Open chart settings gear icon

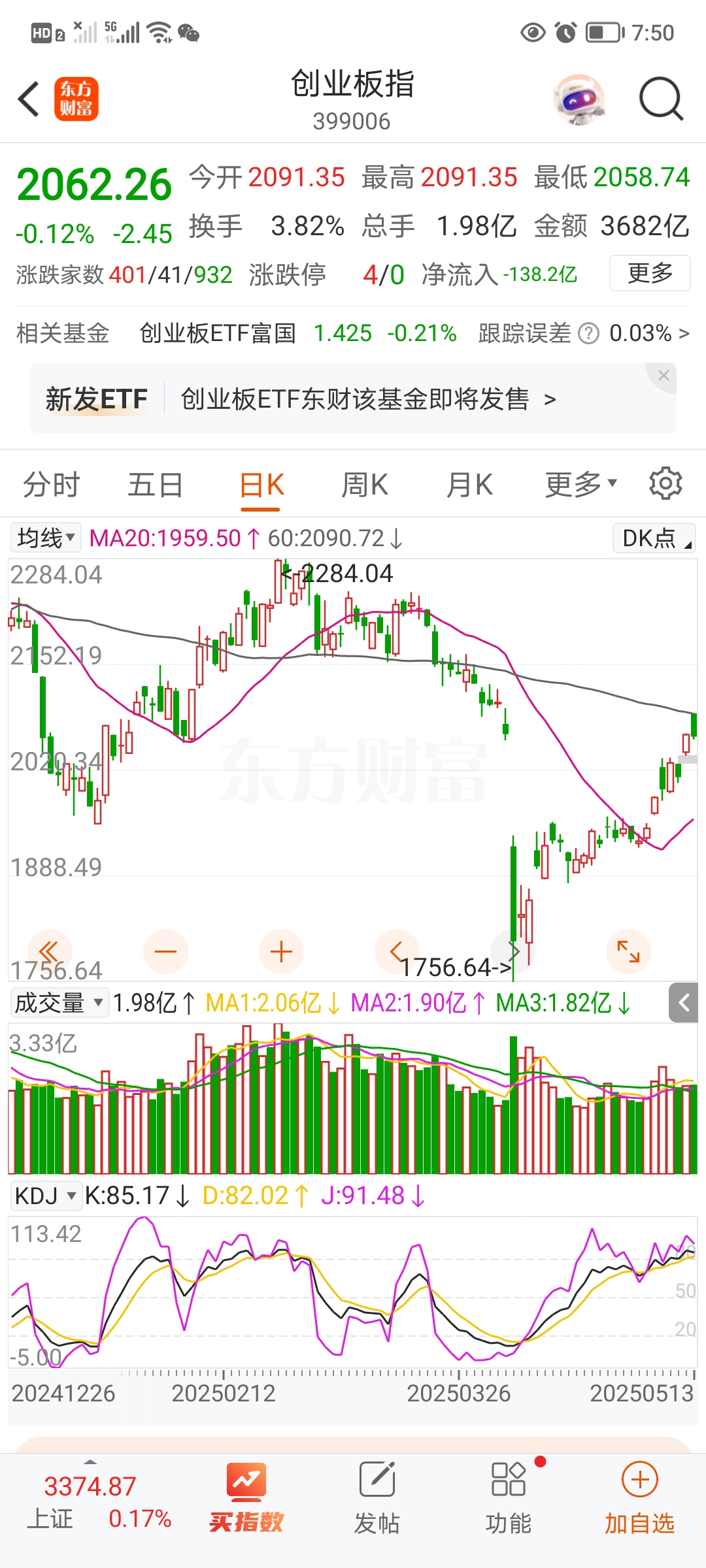coord(665,484)
